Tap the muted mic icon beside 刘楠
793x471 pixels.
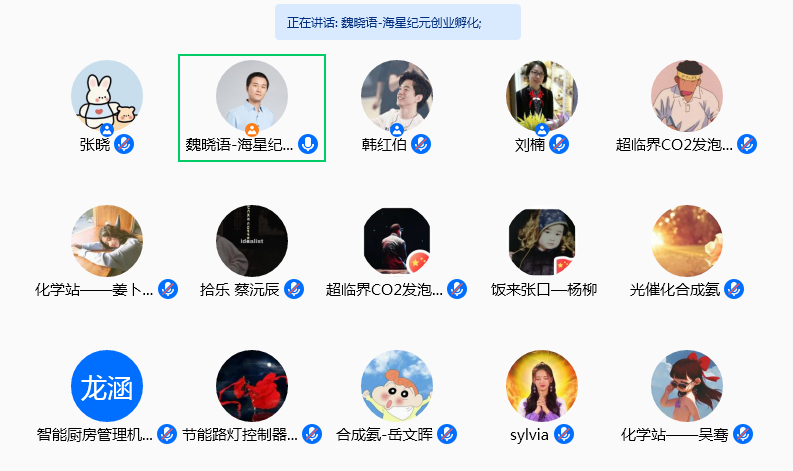point(560,144)
